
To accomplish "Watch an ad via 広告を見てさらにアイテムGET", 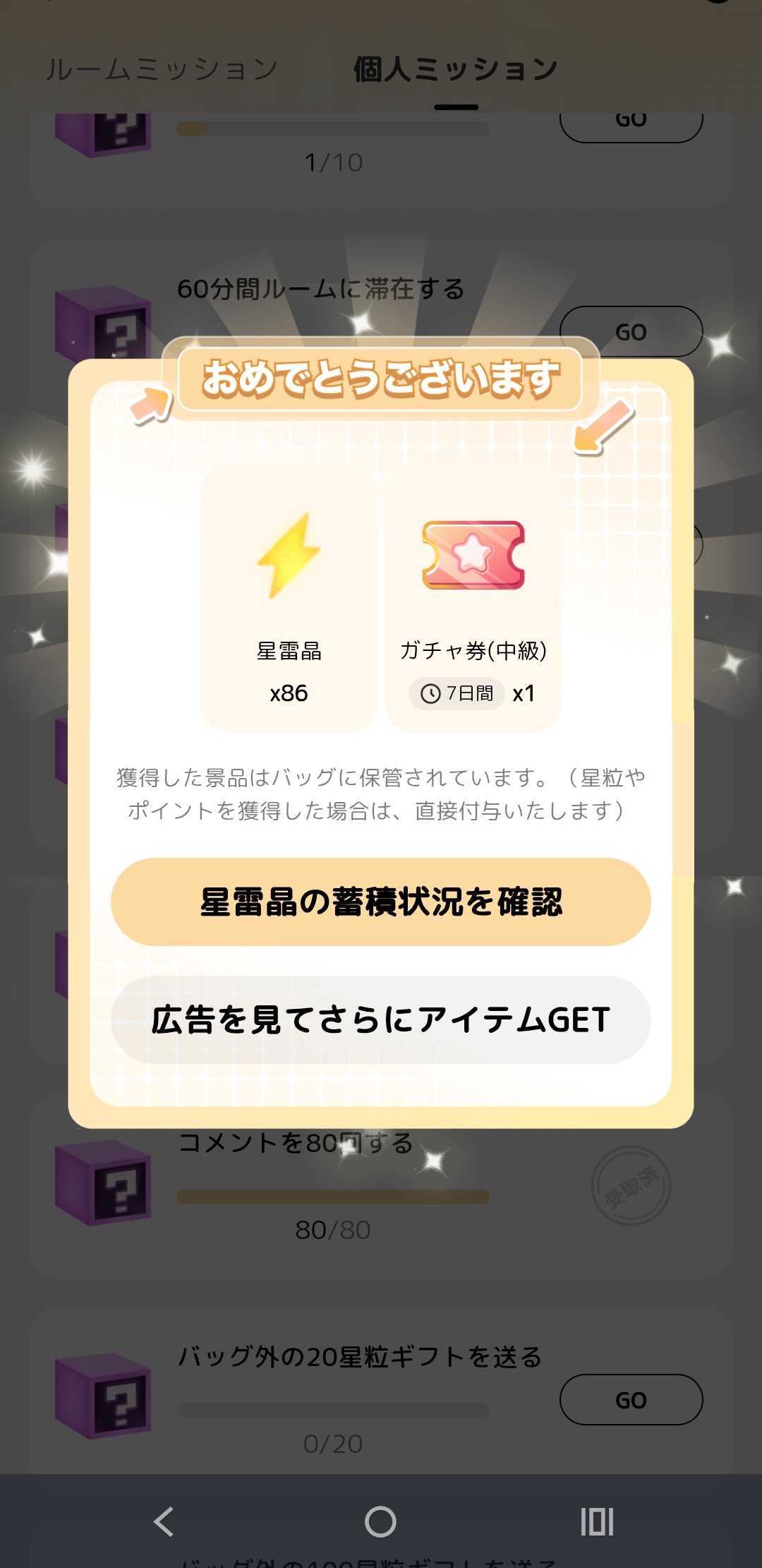I will click(x=380, y=1019).
